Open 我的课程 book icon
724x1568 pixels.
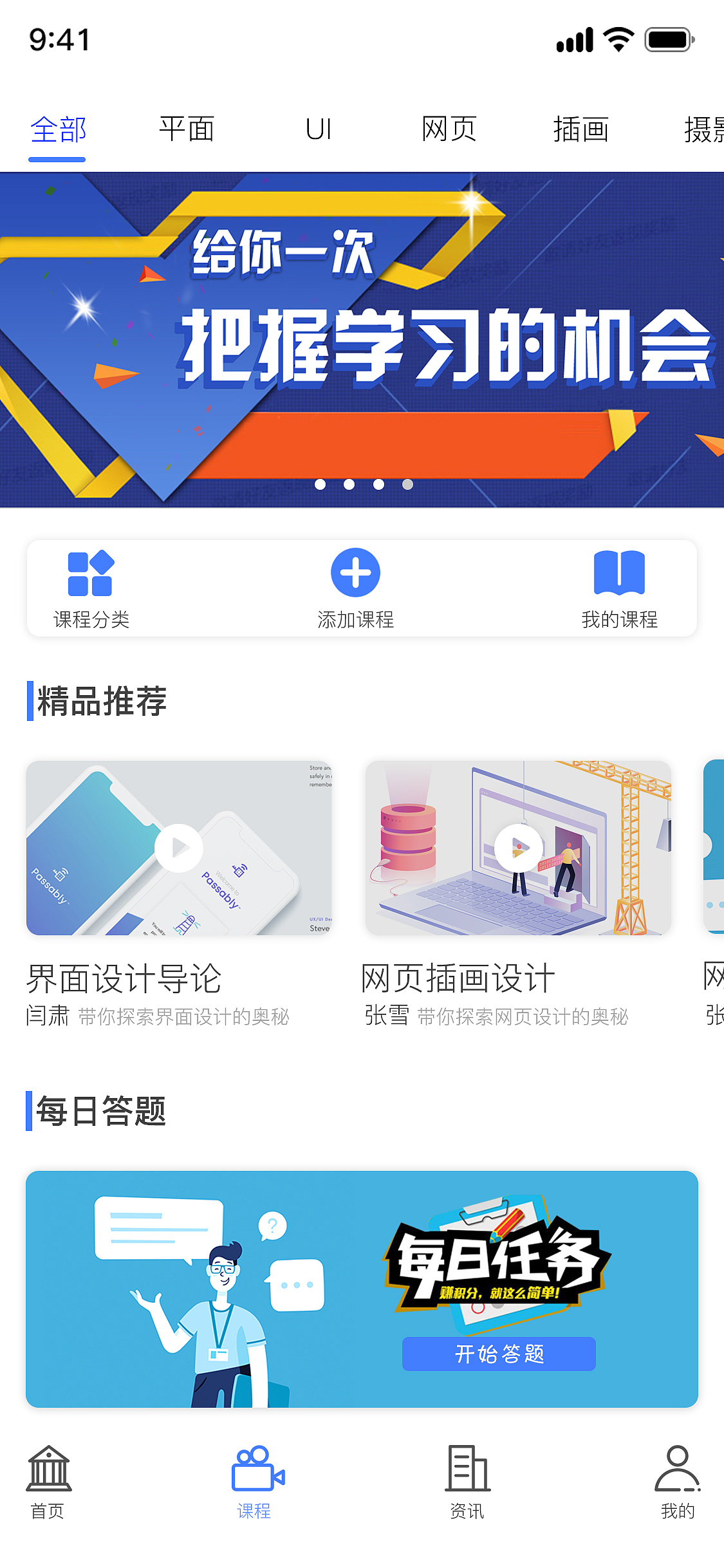coord(620,573)
